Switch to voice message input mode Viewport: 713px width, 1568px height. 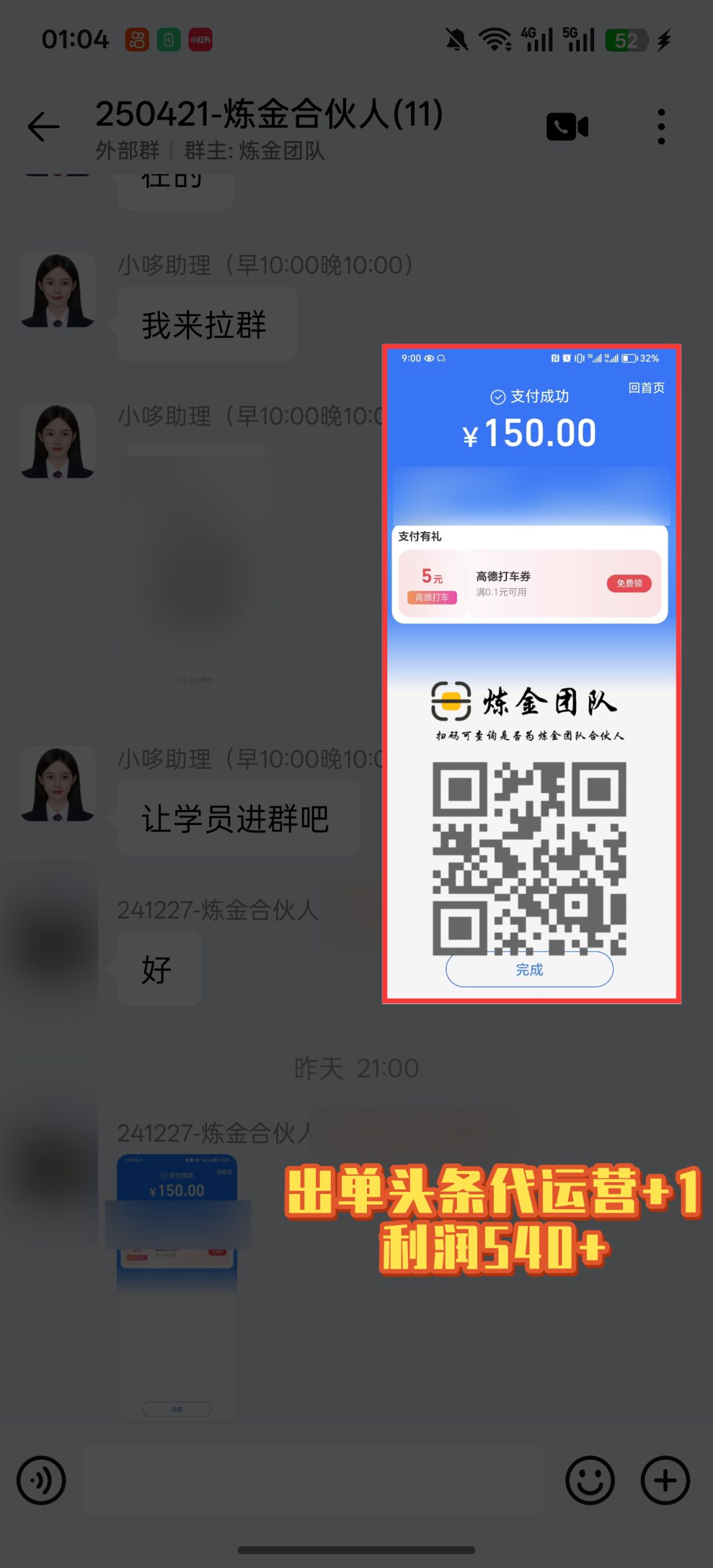click(x=41, y=1480)
